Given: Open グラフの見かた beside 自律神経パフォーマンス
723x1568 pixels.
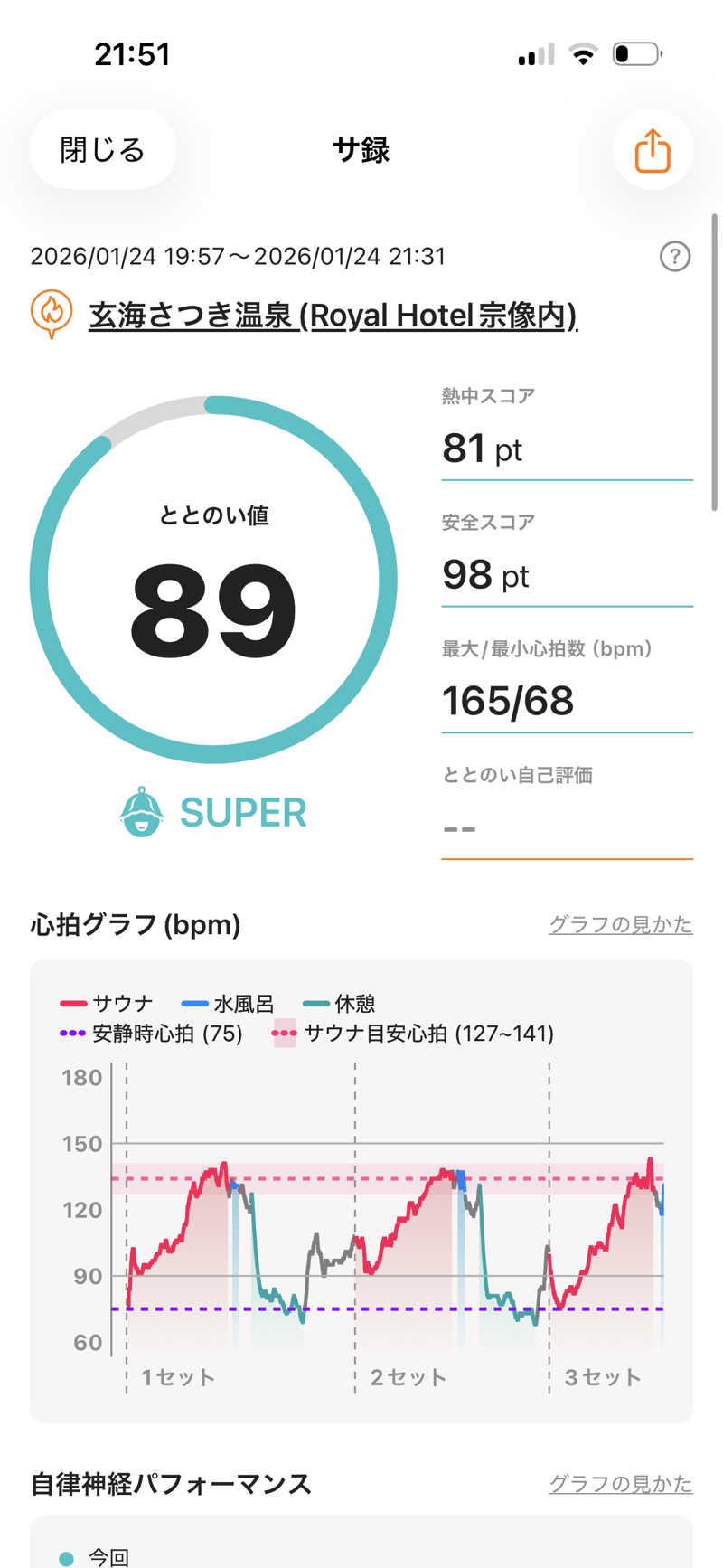Looking at the screenshot, I should [620, 1484].
